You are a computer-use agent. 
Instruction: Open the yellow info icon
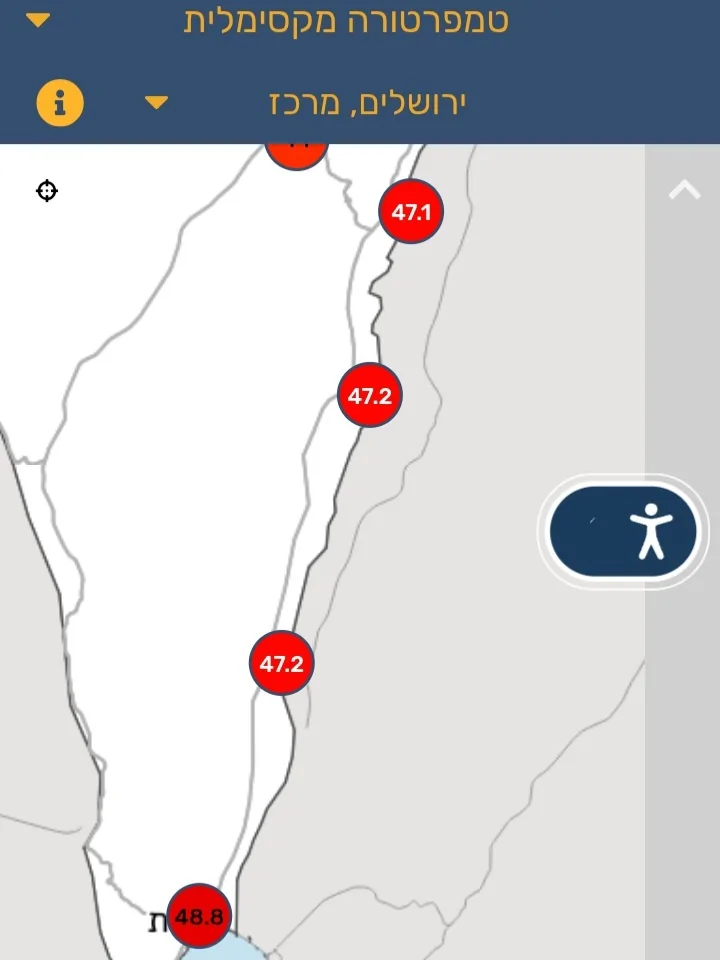pos(60,102)
